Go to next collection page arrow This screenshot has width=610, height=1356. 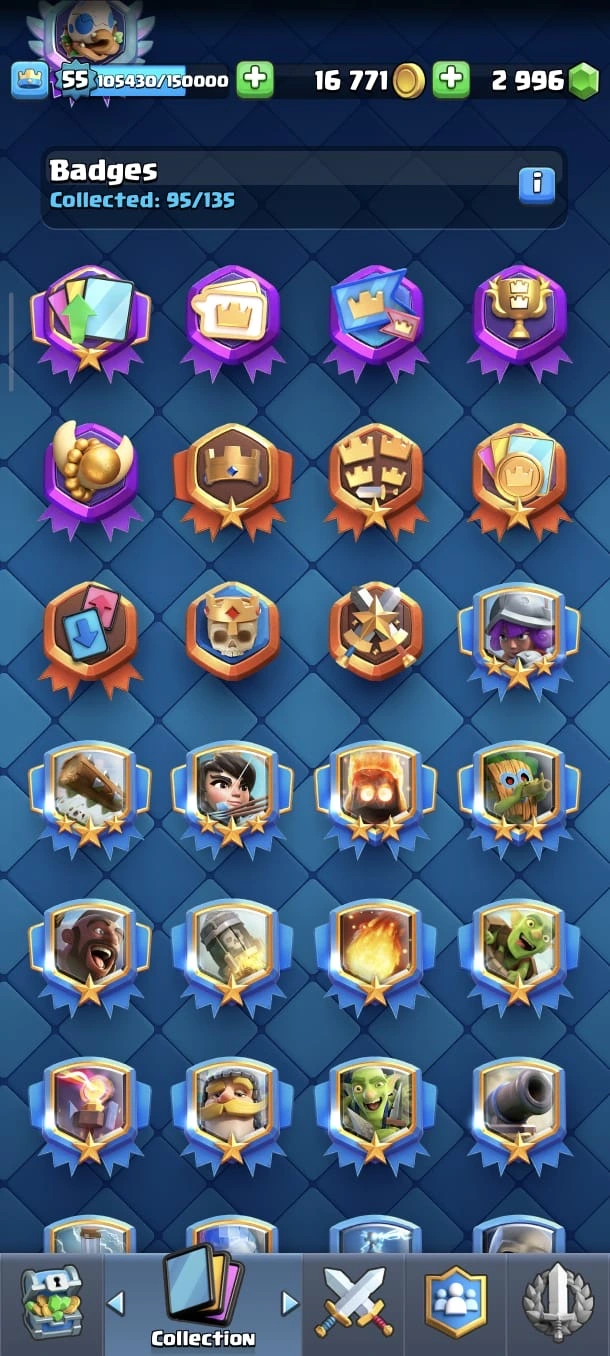point(290,1302)
